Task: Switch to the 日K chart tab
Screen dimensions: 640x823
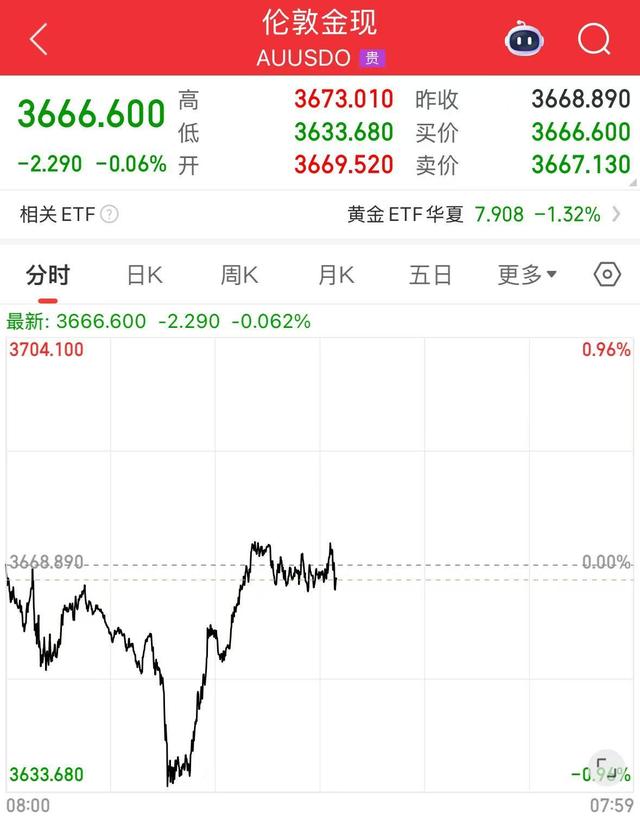Action: pos(144,275)
